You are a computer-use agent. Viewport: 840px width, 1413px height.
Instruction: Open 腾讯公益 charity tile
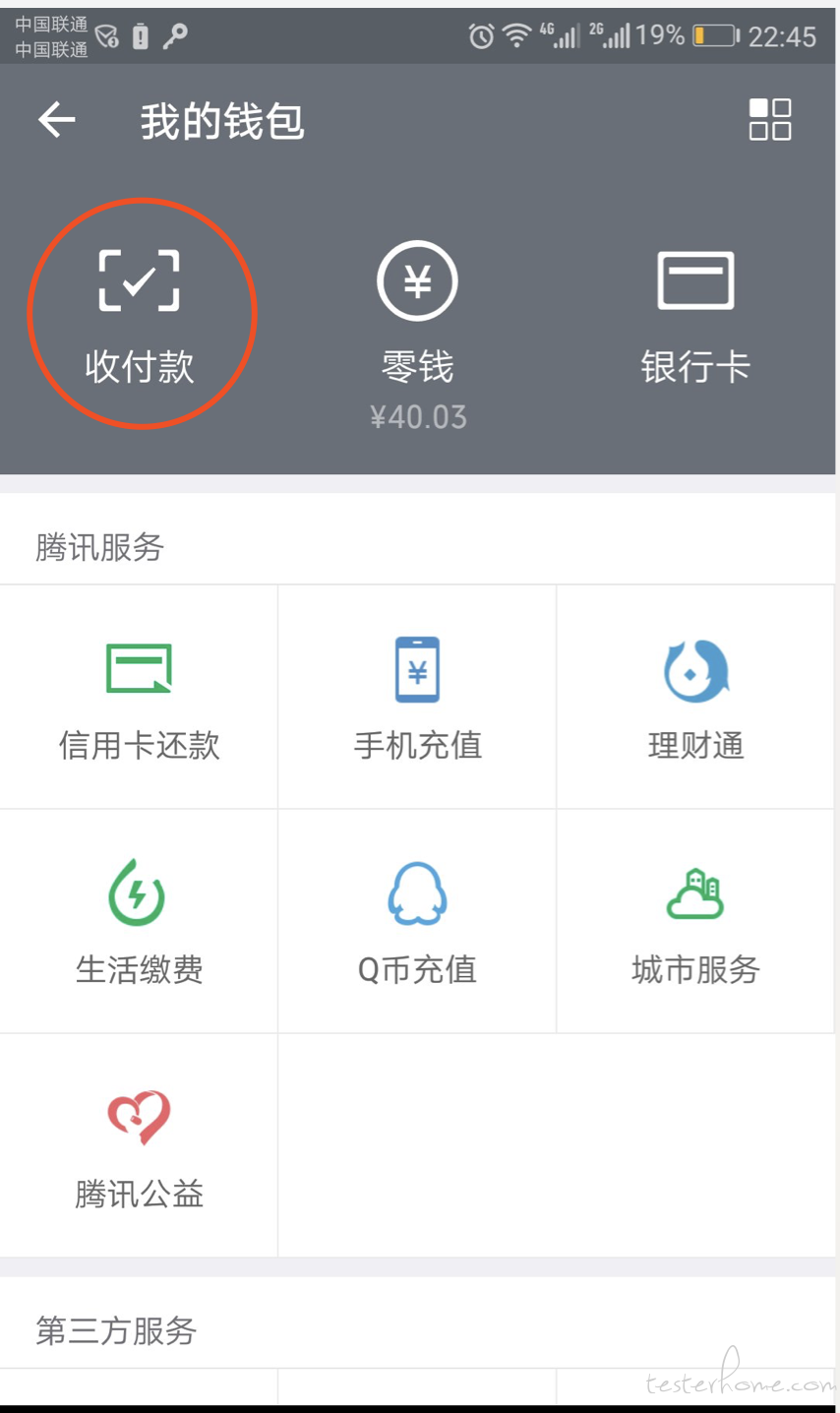[139, 1145]
